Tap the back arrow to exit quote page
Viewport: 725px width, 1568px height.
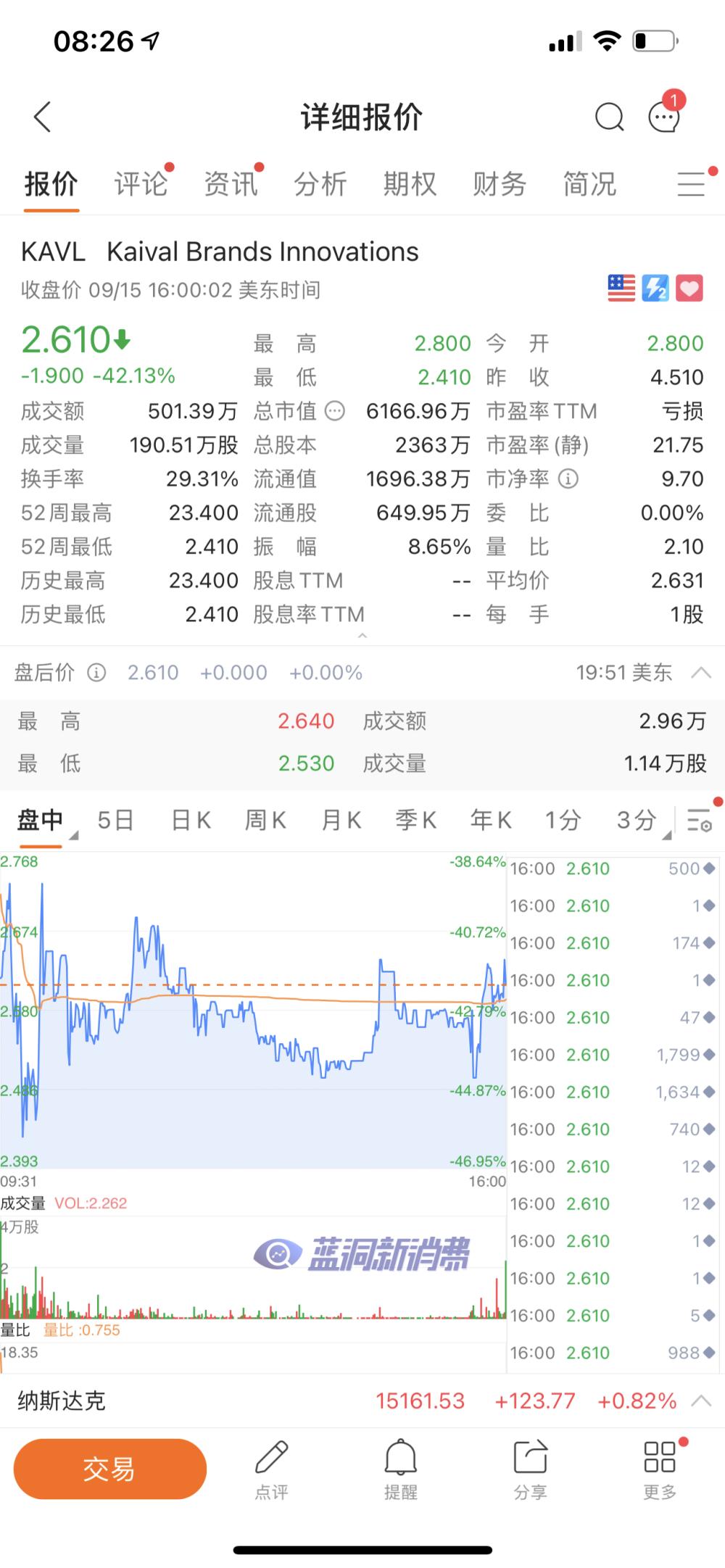41,116
